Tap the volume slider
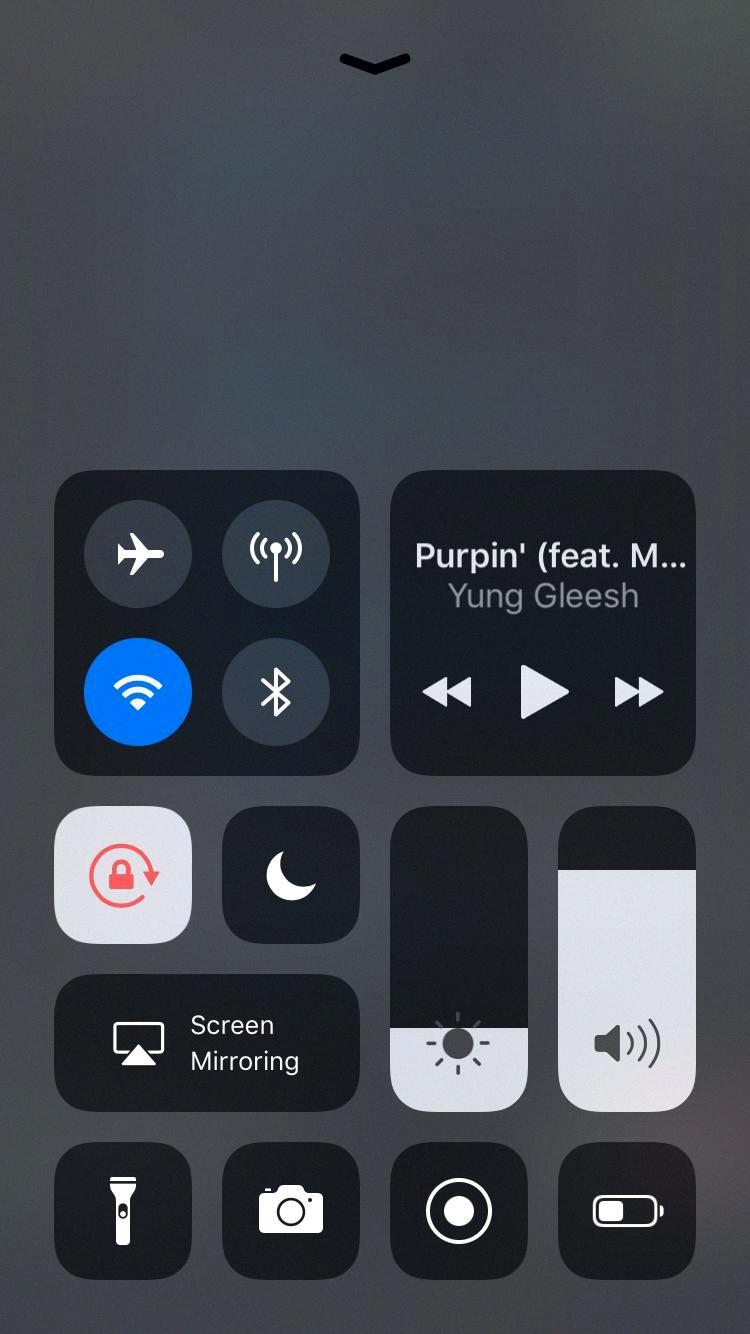 tap(626, 960)
